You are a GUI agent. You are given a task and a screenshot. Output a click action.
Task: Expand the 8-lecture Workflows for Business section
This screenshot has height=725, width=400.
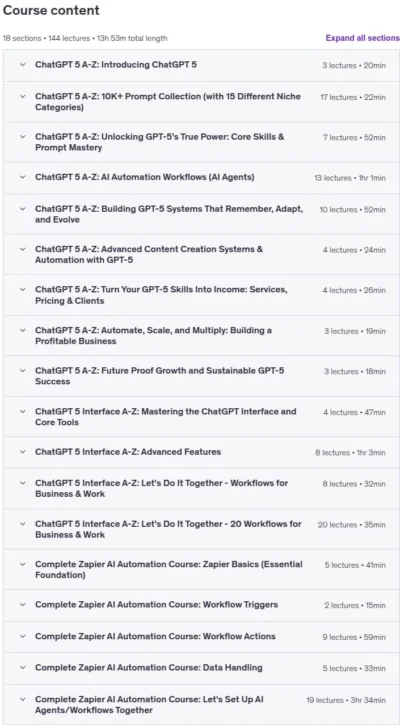[x=202, y=488]
